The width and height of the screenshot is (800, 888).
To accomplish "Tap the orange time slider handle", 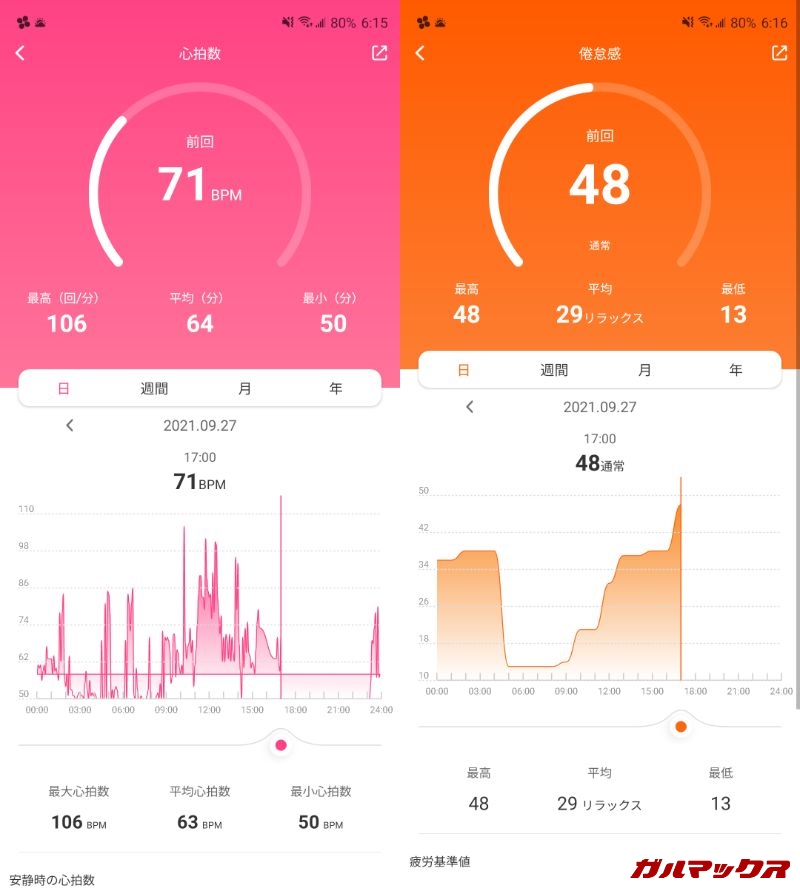I will (681, 726).
